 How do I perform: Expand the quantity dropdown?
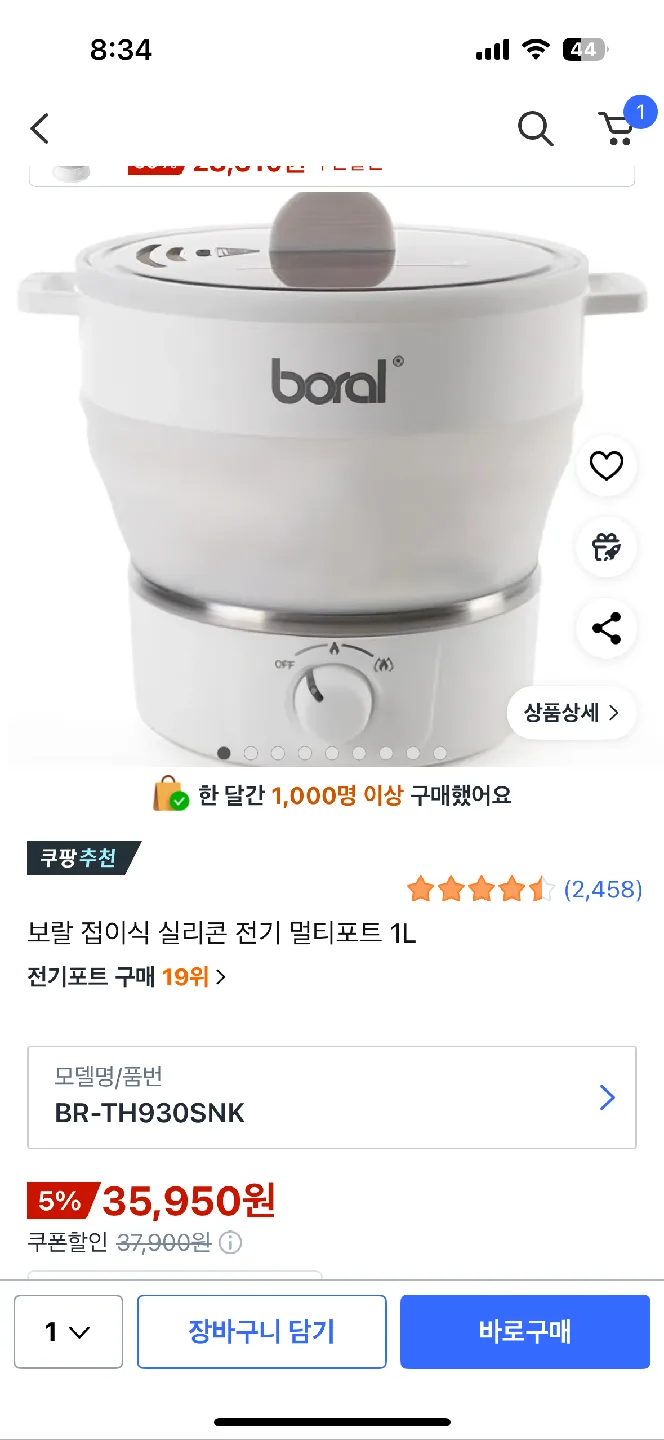(68, 1332)
